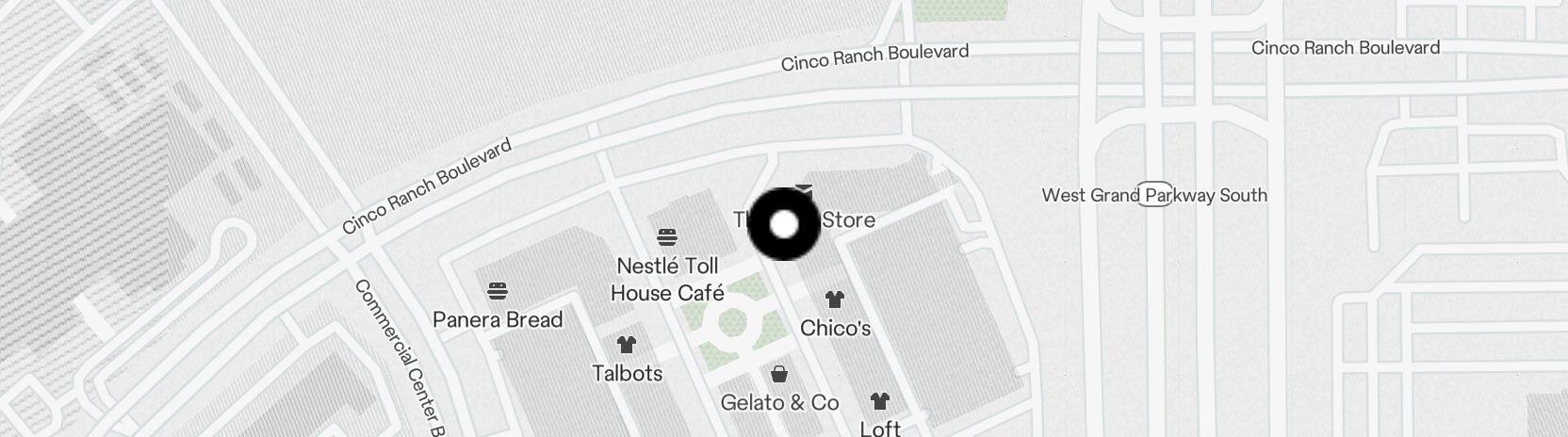Tap the black location marker pin

[x=784, y=225]
